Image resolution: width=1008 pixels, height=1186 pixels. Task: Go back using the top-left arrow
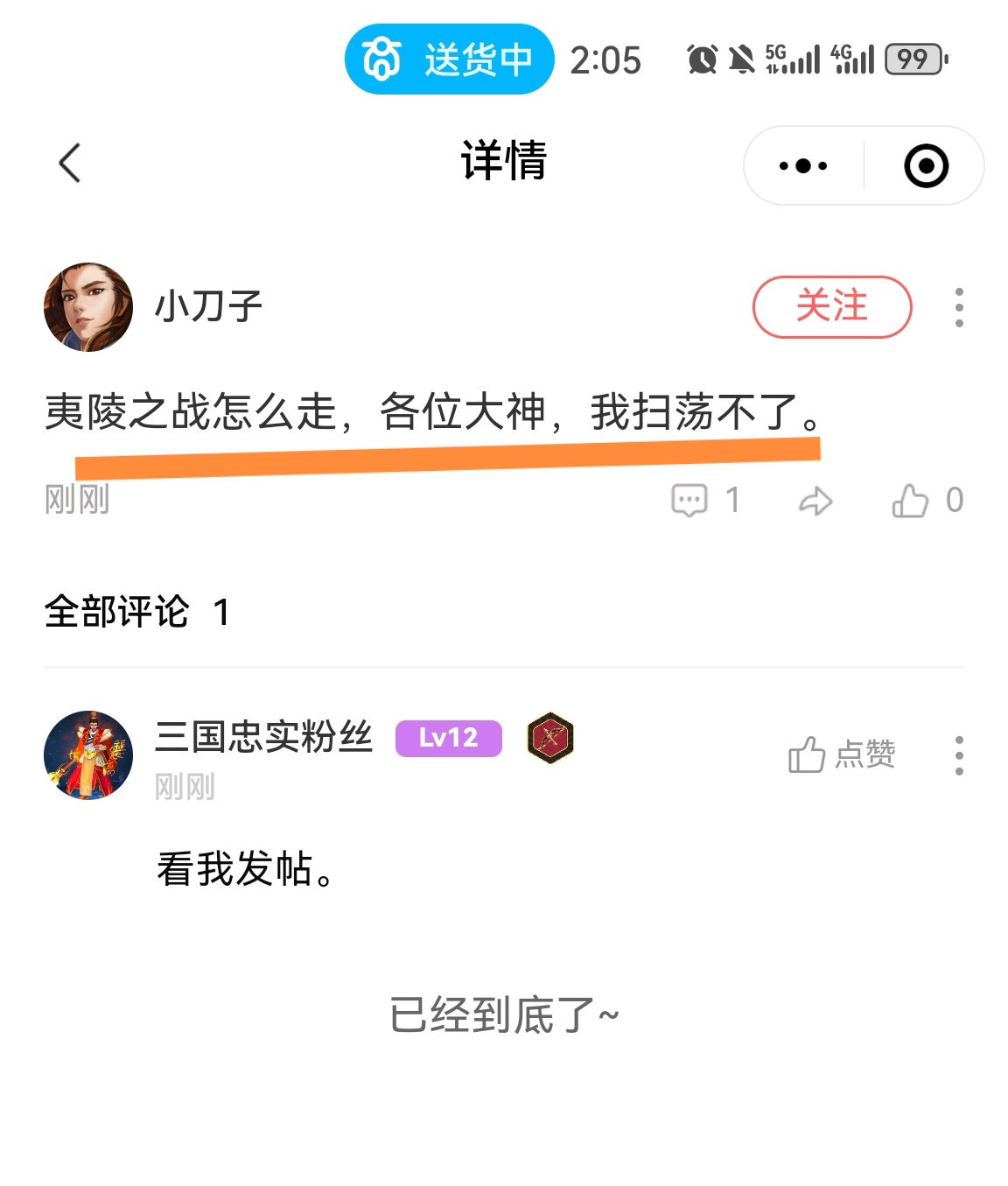tap(70, 164)
